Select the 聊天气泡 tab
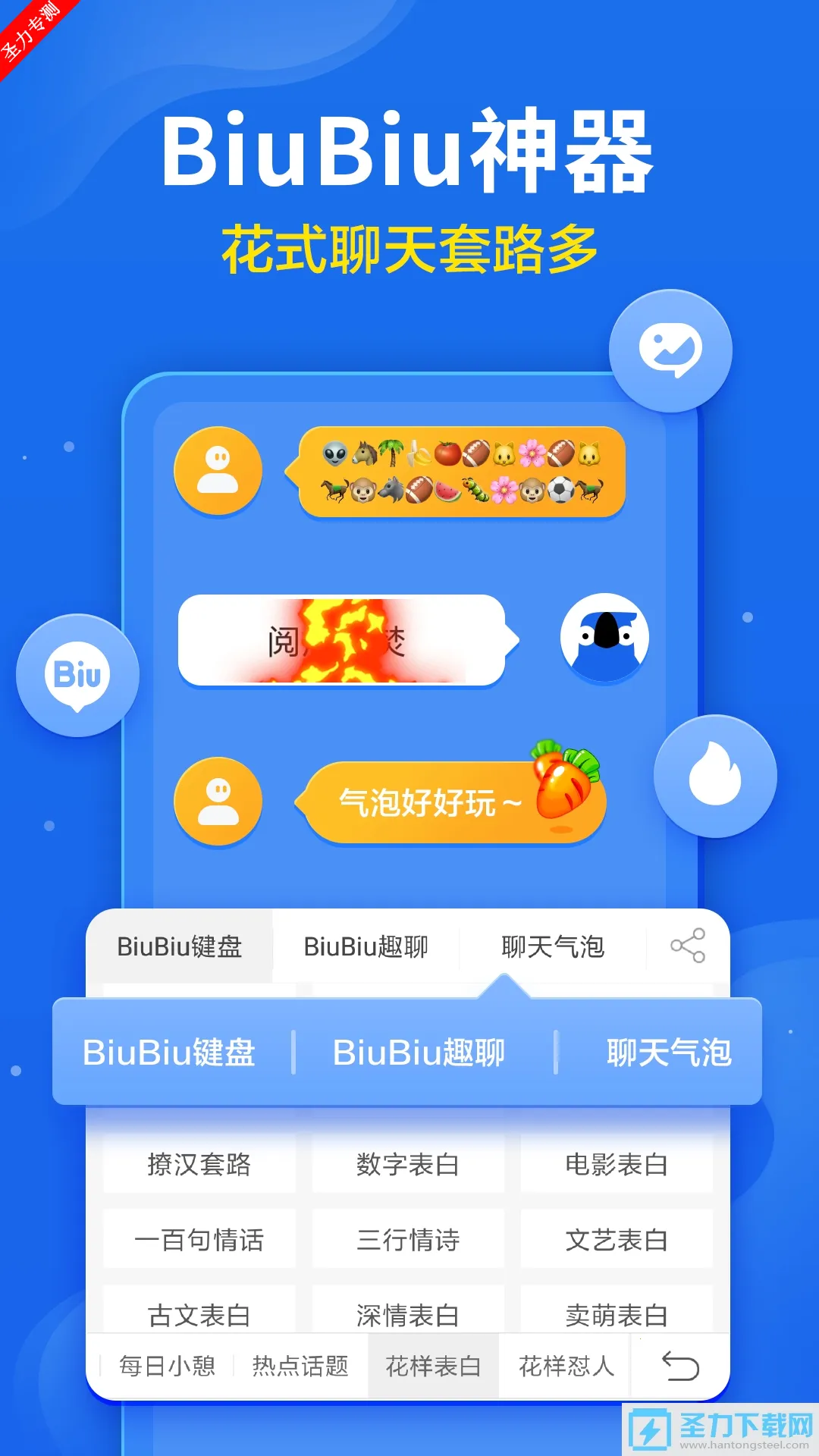The width and height of the screenshot is (819, 1456). 552,946
